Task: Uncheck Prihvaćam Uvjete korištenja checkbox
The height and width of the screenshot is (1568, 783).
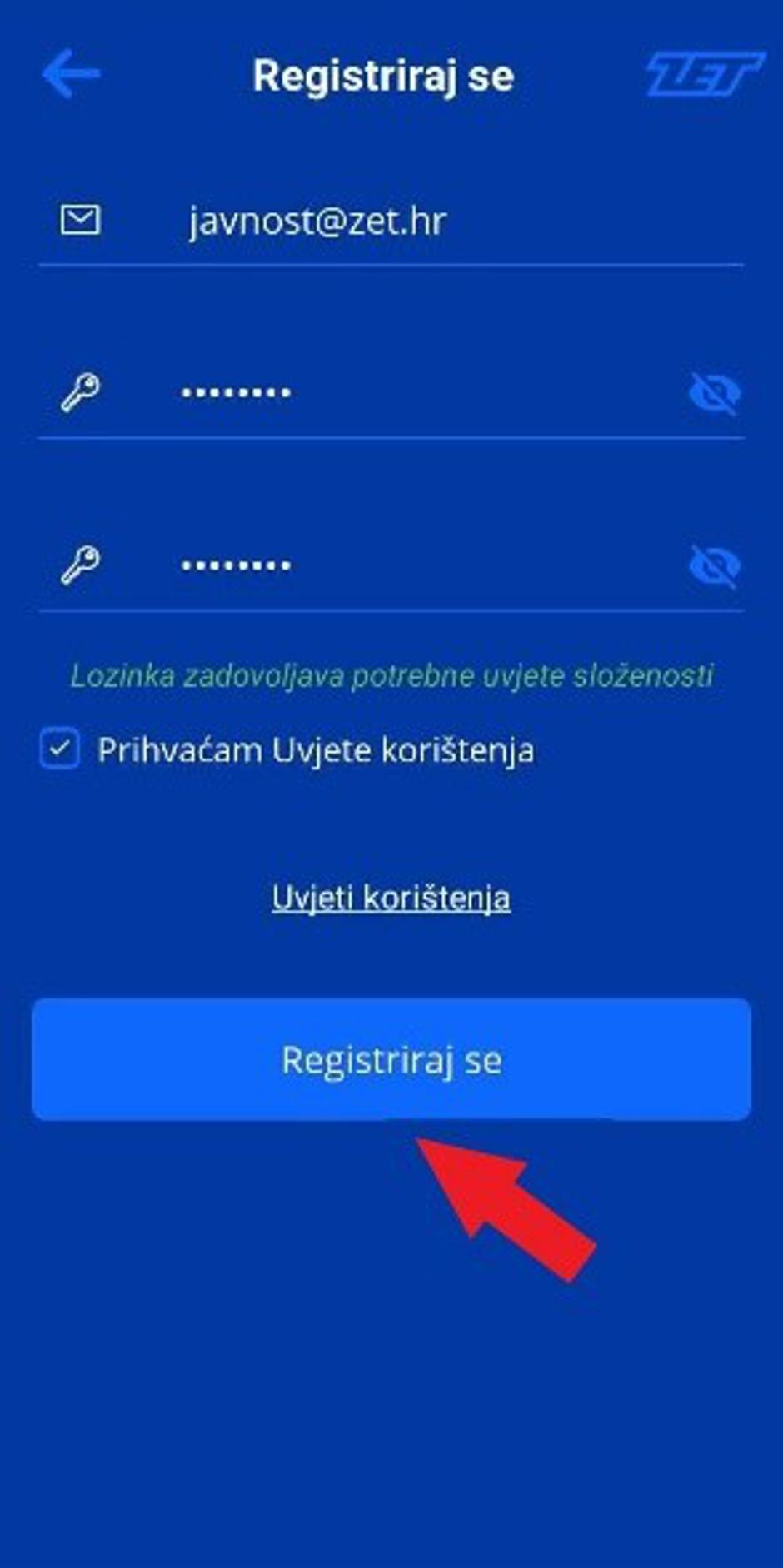Action: 60,749
